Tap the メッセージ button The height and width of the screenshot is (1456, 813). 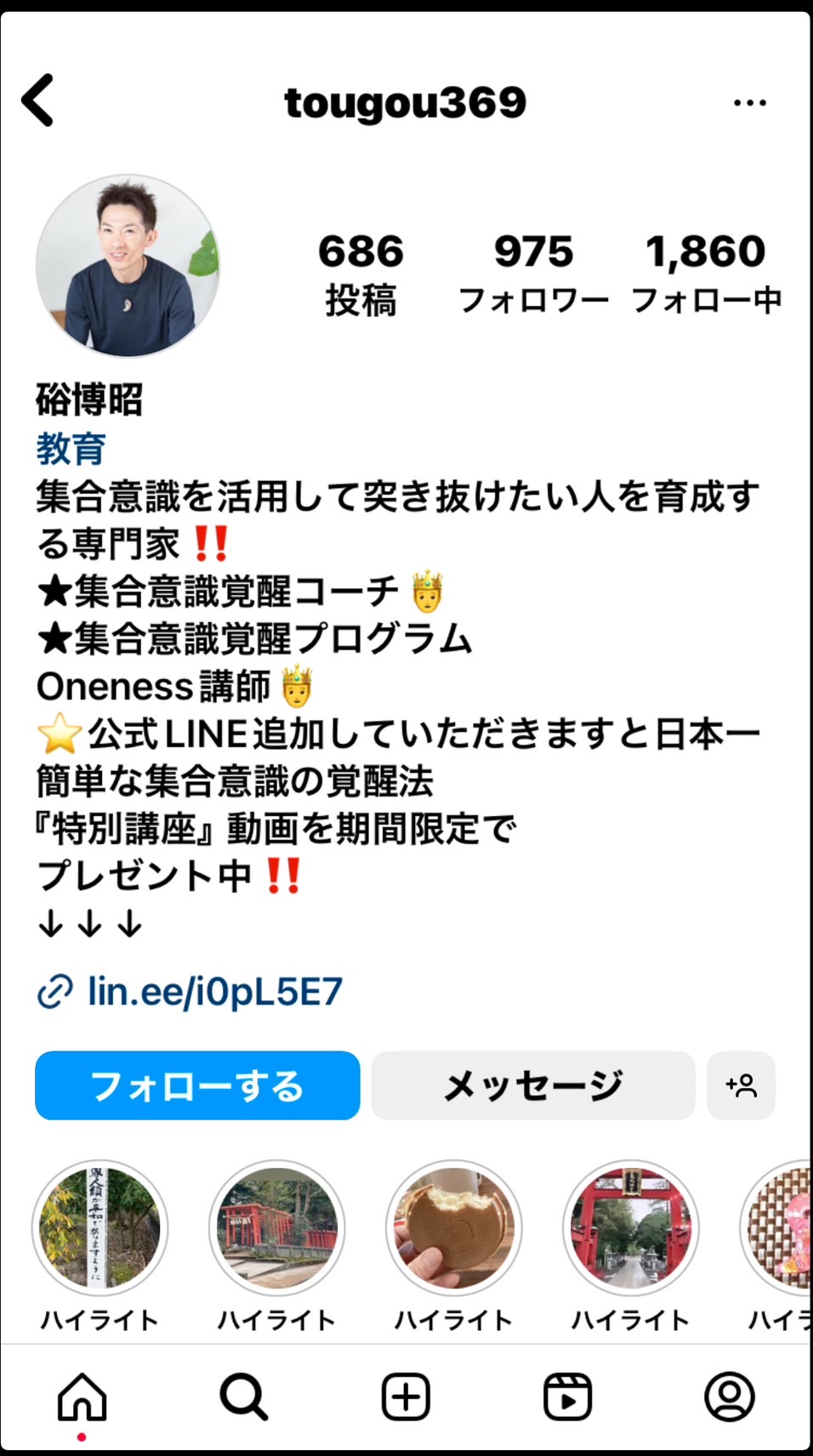(x=533, y=1085)
